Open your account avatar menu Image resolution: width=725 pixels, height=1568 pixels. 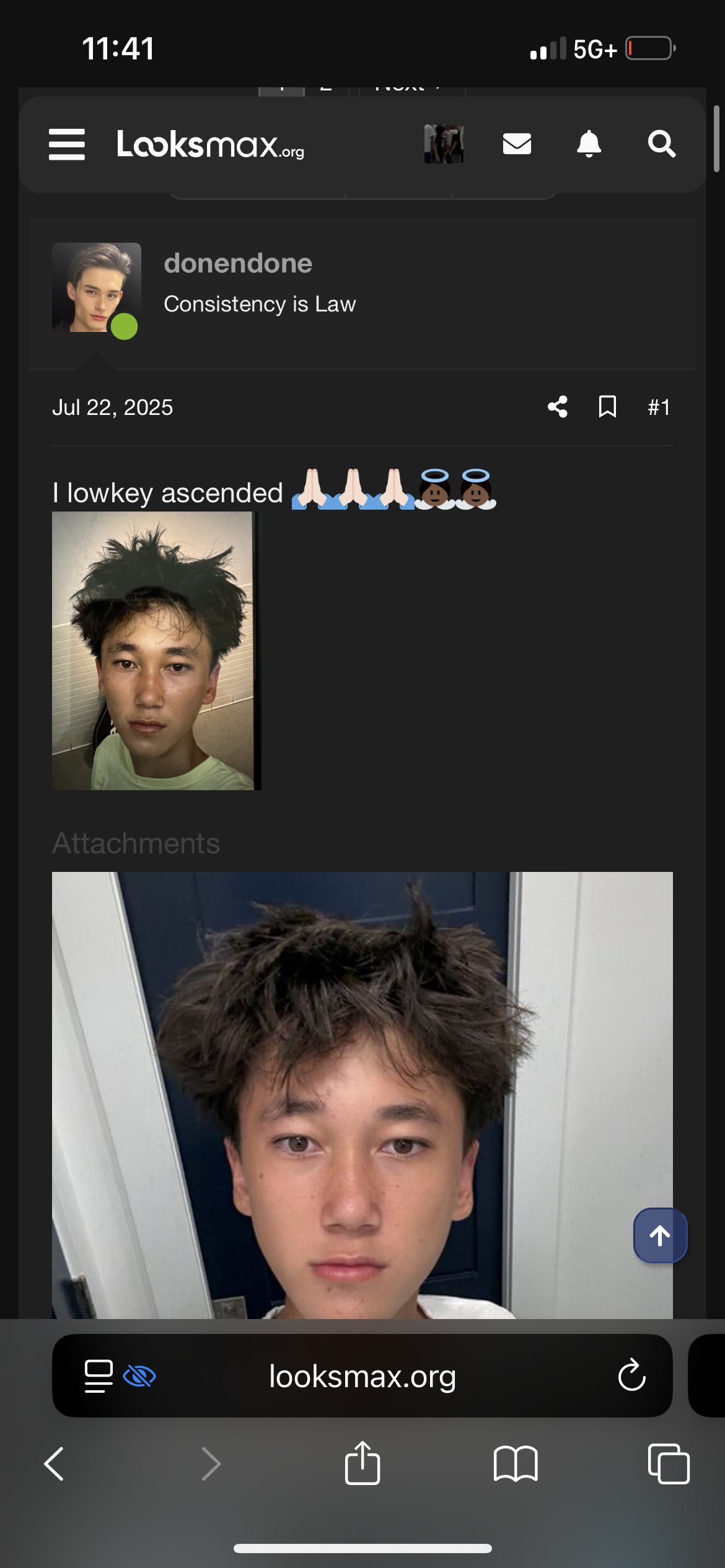[444, 144]
